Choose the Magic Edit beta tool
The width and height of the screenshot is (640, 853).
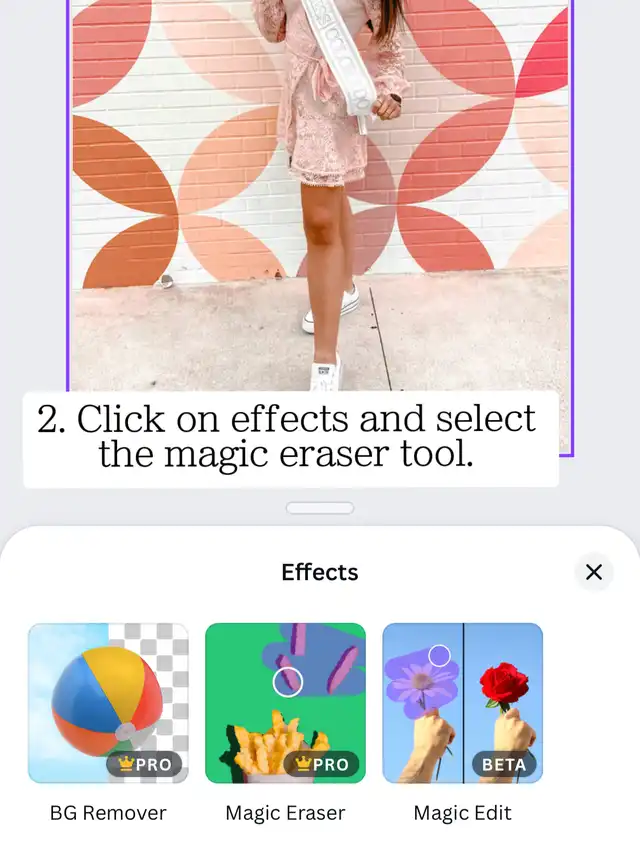(x=462, y=703)
